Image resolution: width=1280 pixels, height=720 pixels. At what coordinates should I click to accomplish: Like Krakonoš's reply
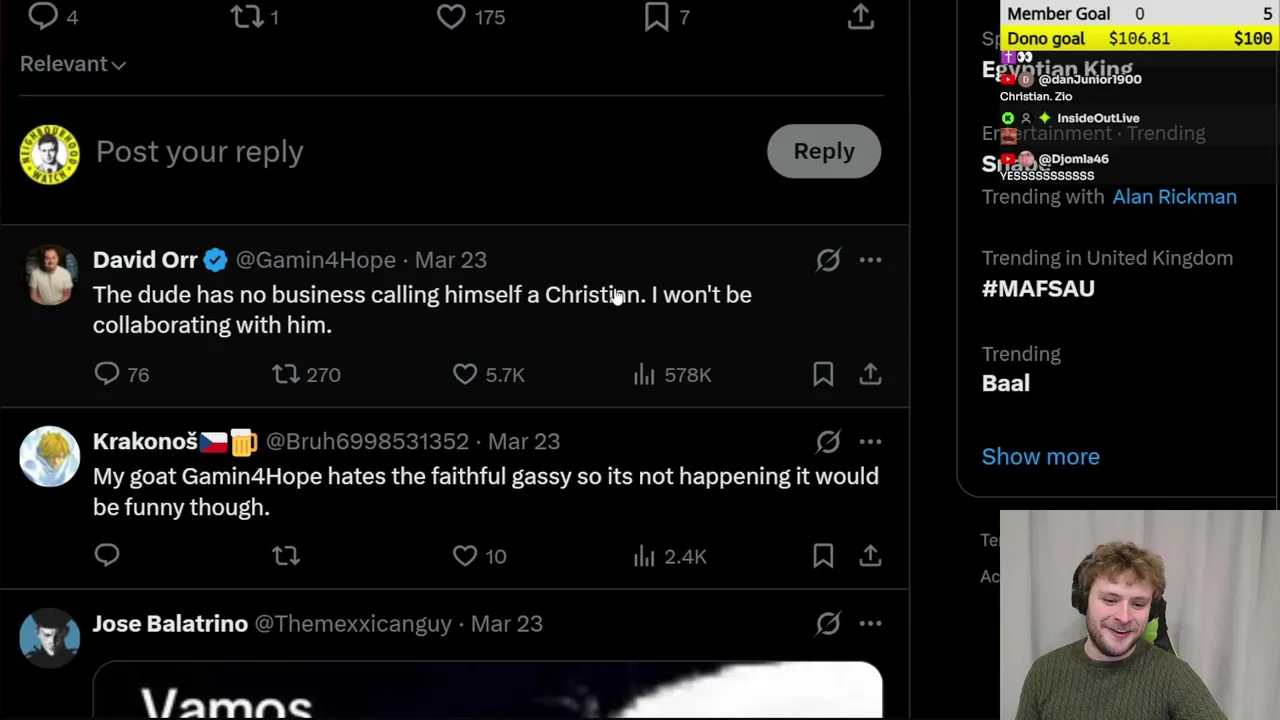(x=465, y=556)
